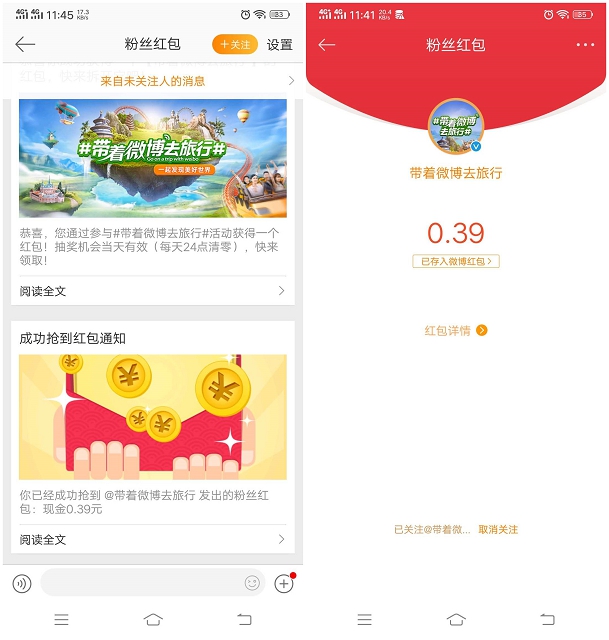Open 设置 in the chat header

280,45
